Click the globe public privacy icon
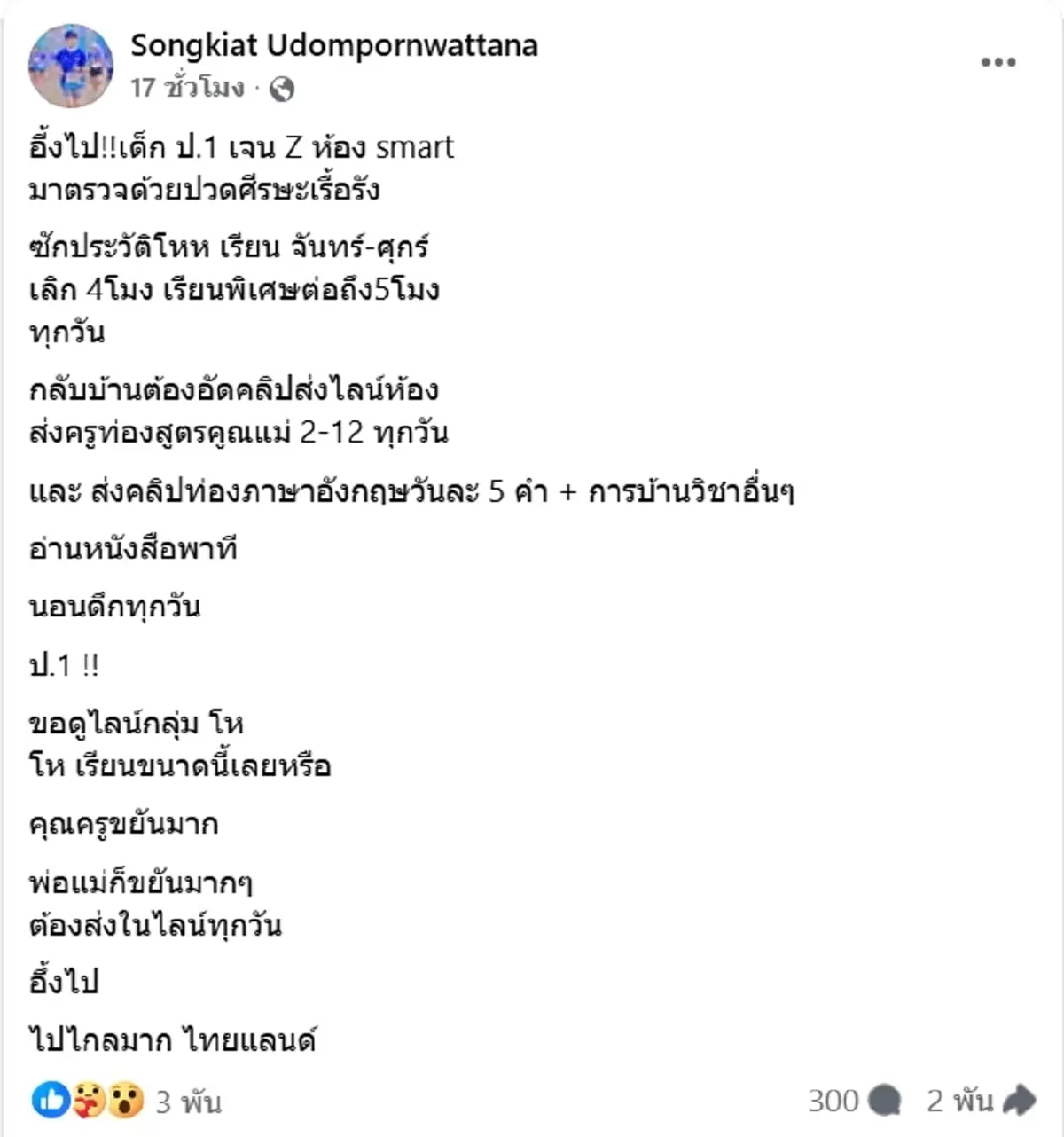1064x1137 pixels. coord(281,89)
